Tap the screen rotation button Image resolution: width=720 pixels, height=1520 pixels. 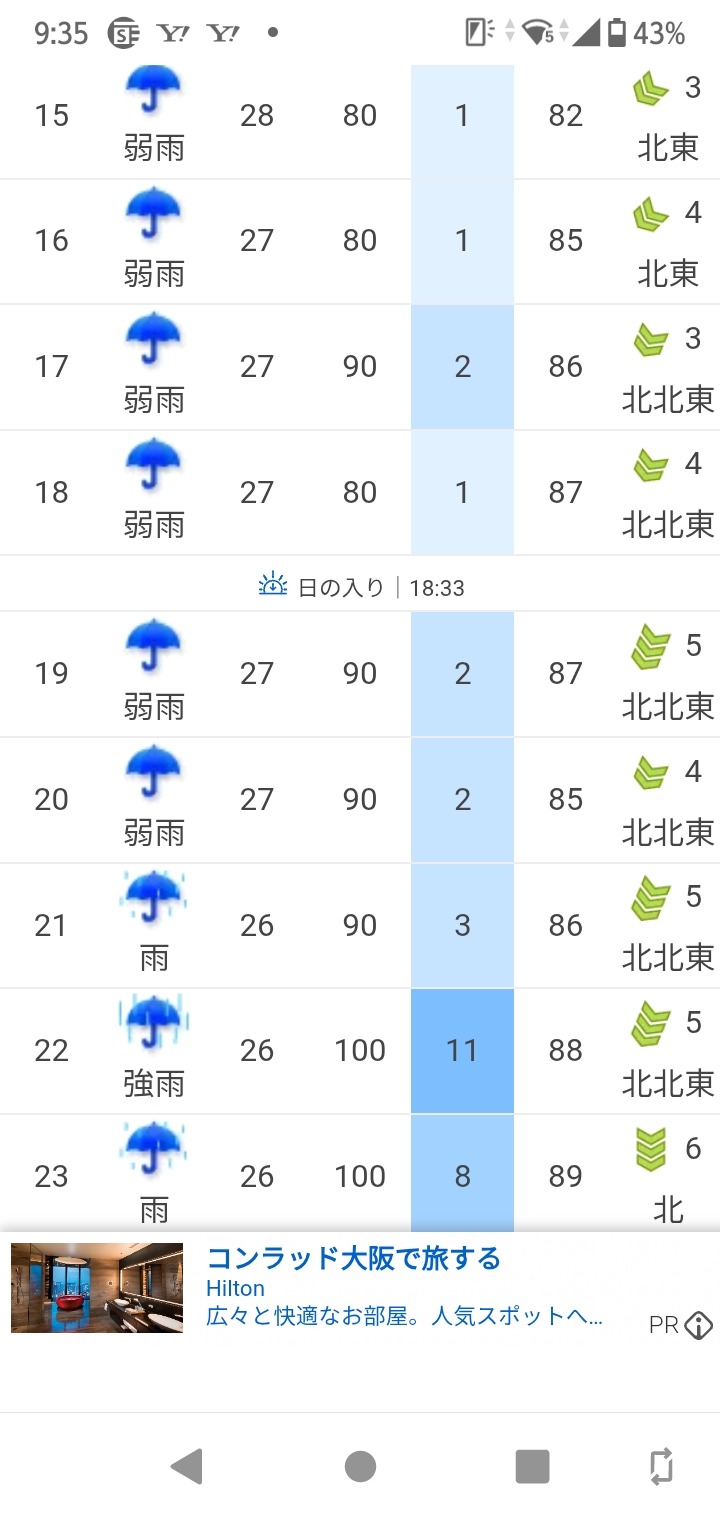(660, 1467)
